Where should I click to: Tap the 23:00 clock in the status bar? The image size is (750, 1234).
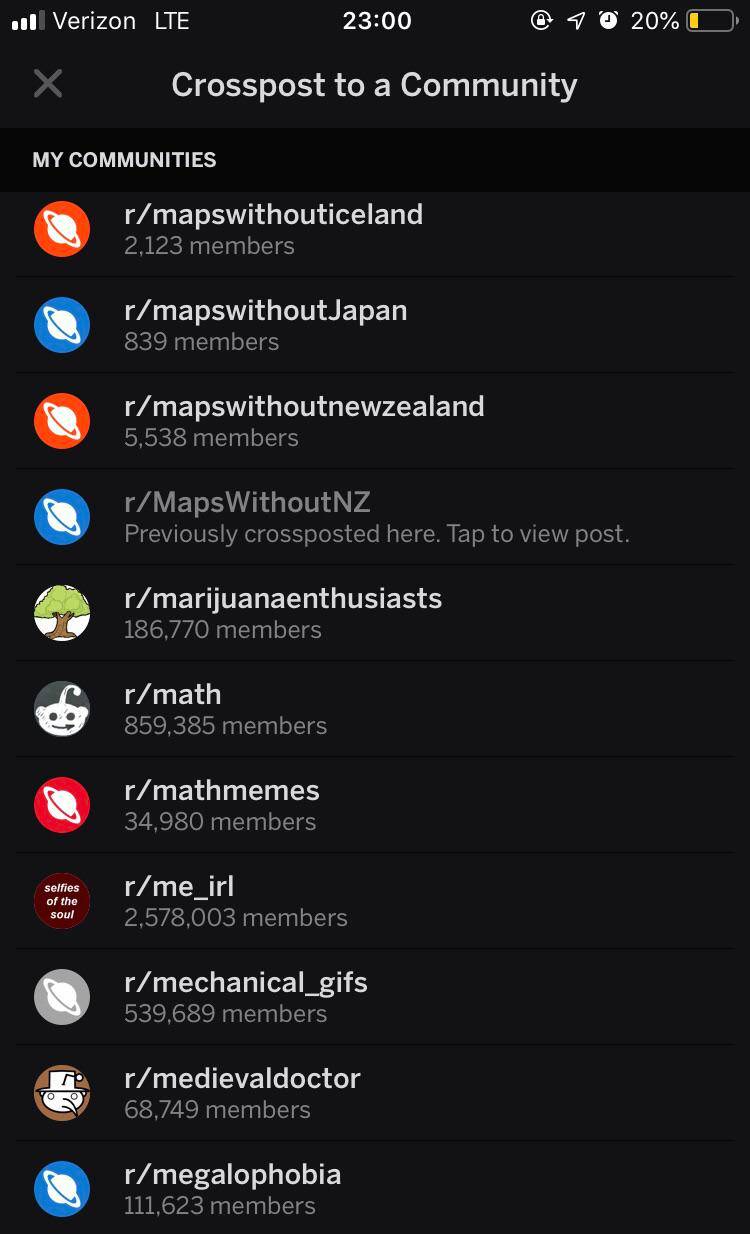tap(377, 20)
